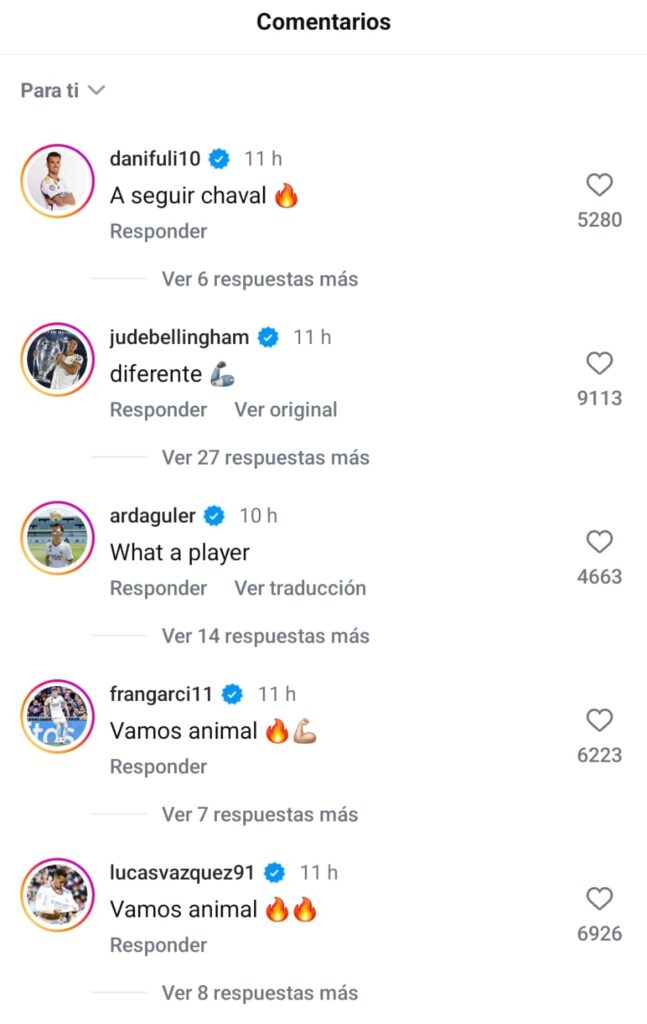Tap 'Ver original' on judebellingham's comment
This screenshot has height=1024, width=647.
coord(285,410)
